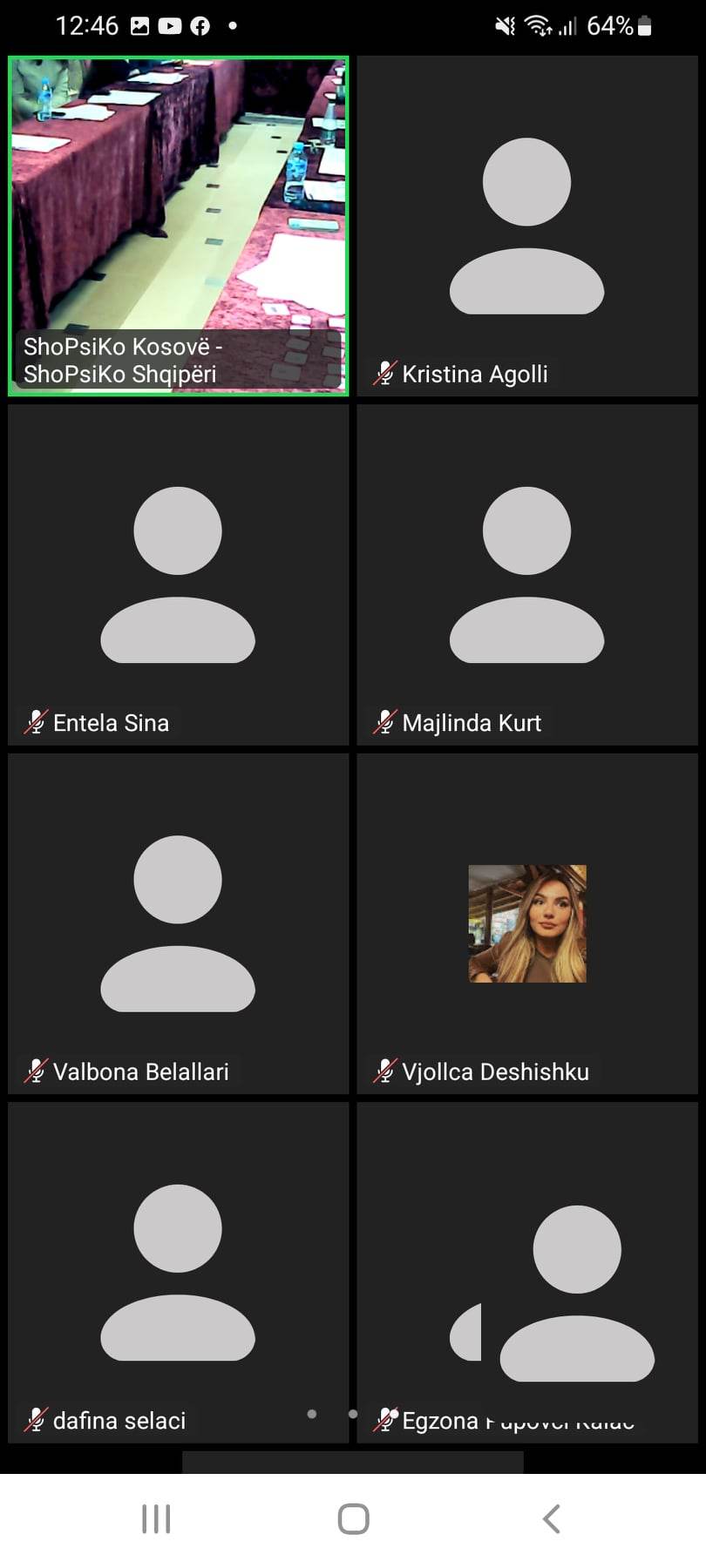Open Entela Sina's participant tile
This screenshot has height=1568, width=706.
tap(178, 575)
